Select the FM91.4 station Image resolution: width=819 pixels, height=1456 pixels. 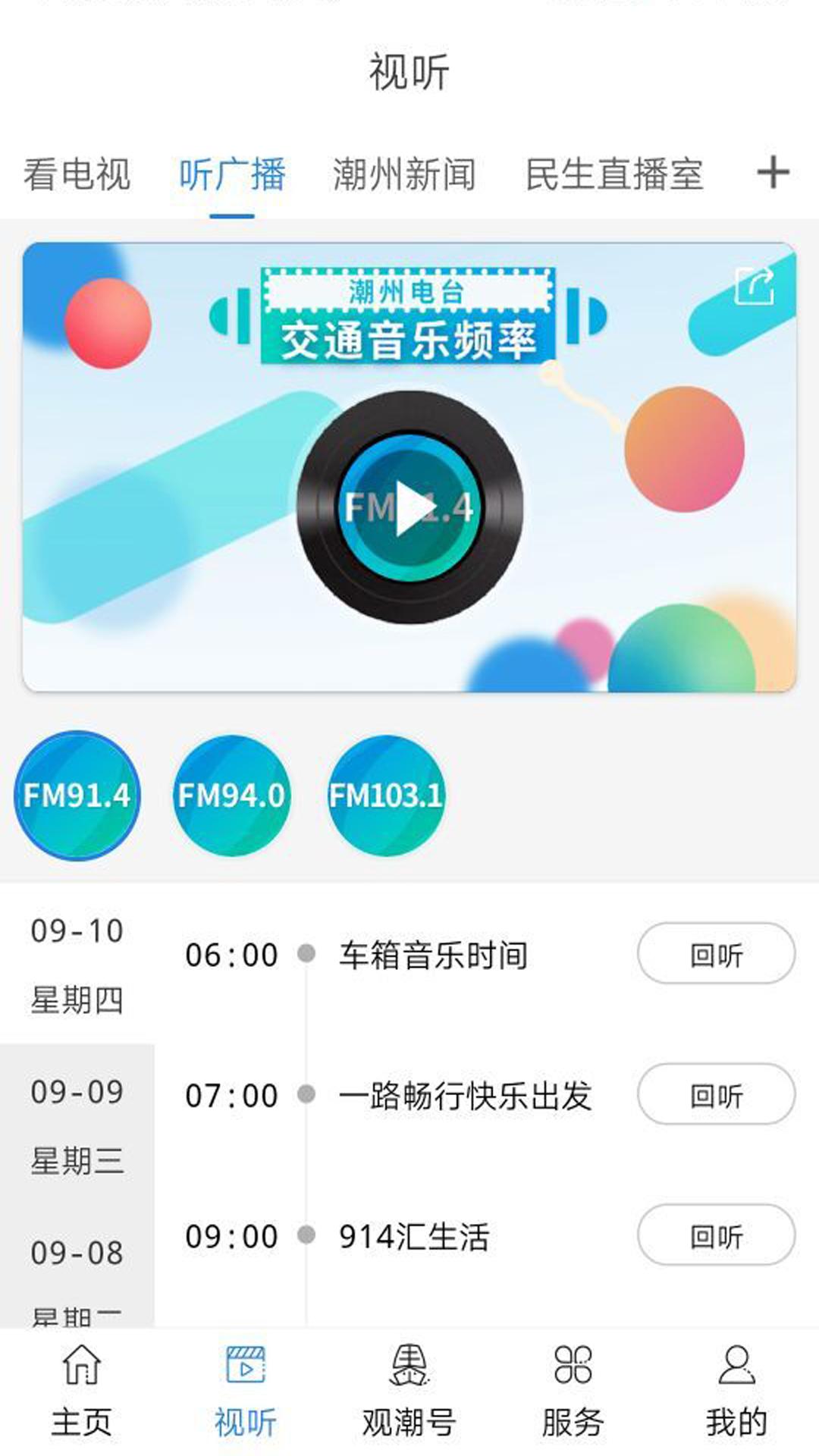(x=78, y=795)
